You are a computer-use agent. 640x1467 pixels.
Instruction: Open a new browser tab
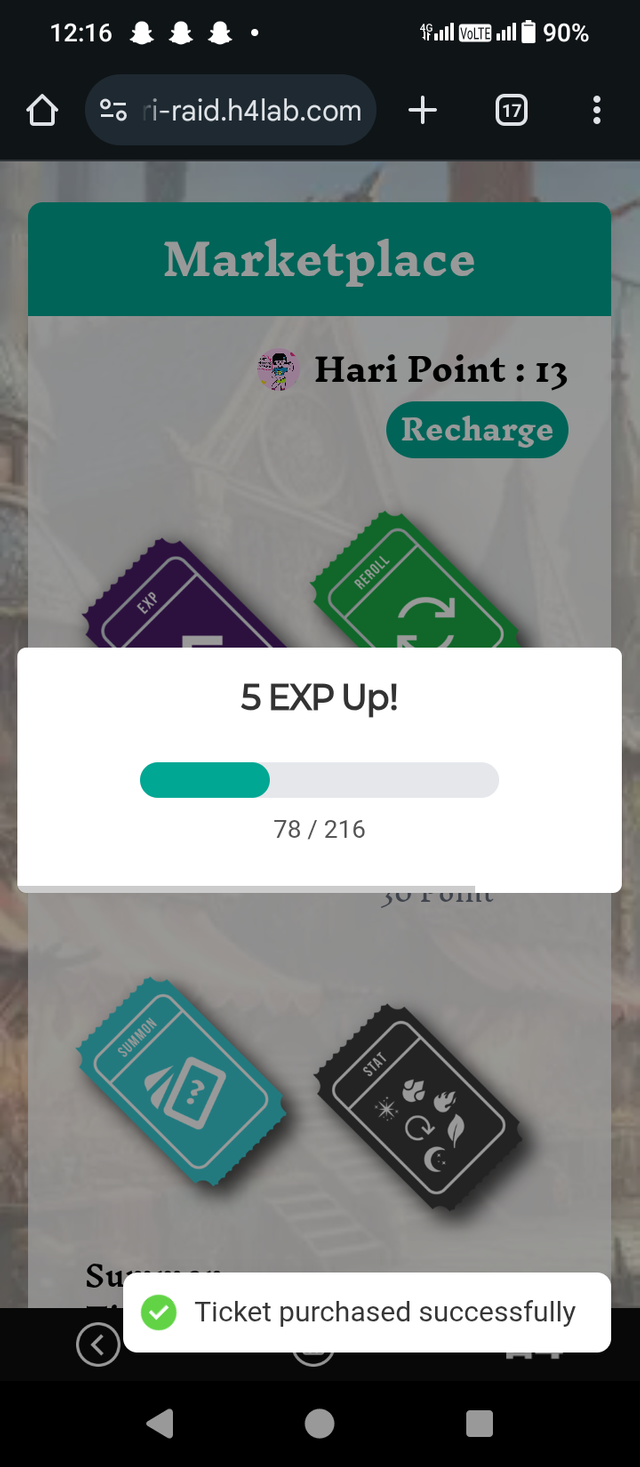423,110
